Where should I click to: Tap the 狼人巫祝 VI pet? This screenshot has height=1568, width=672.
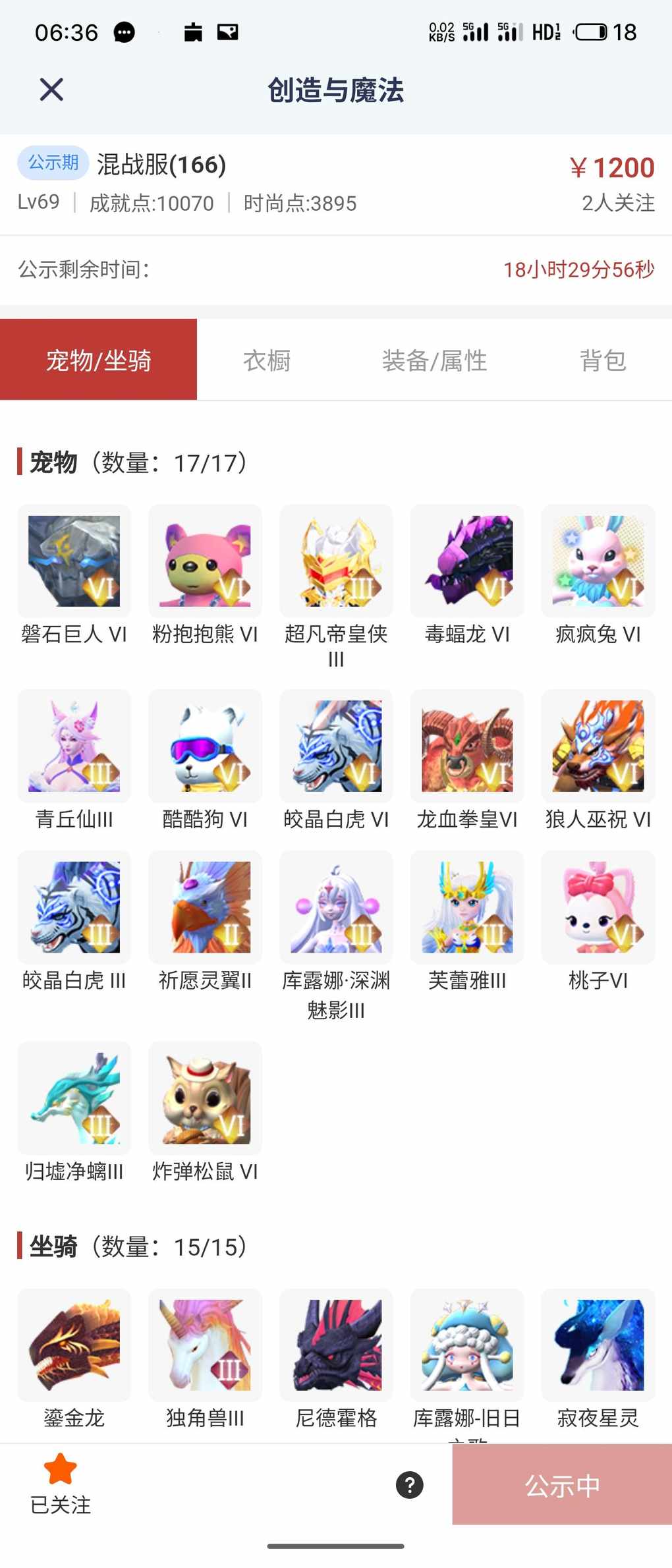coord(598,746)
